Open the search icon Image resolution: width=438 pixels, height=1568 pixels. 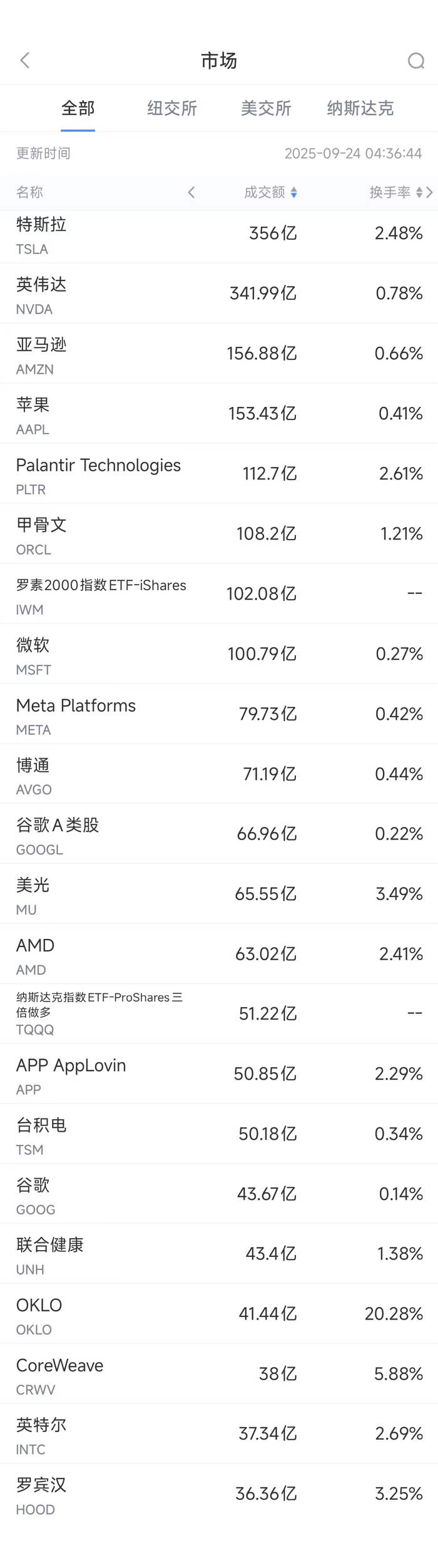pyautogui.click(x=416, y=61)
